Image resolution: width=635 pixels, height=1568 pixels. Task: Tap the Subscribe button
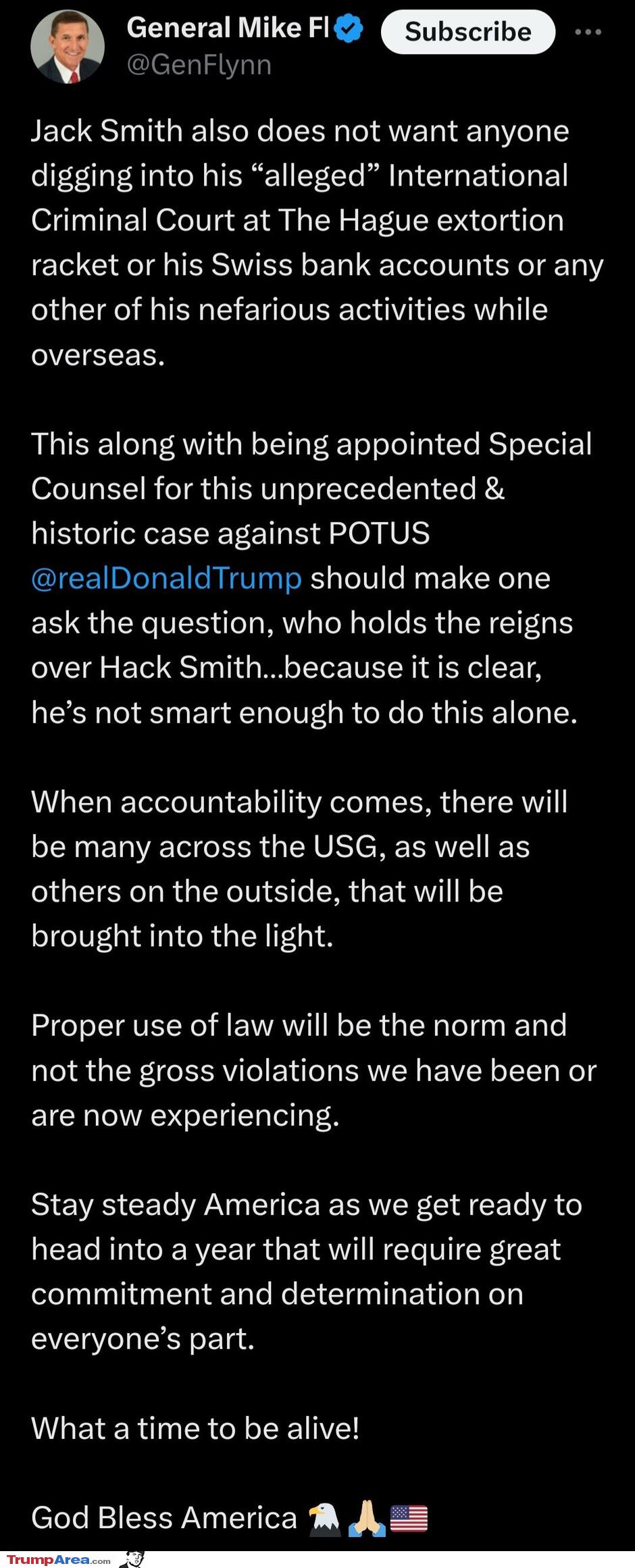pyautogui.click(x=467, y=32)
